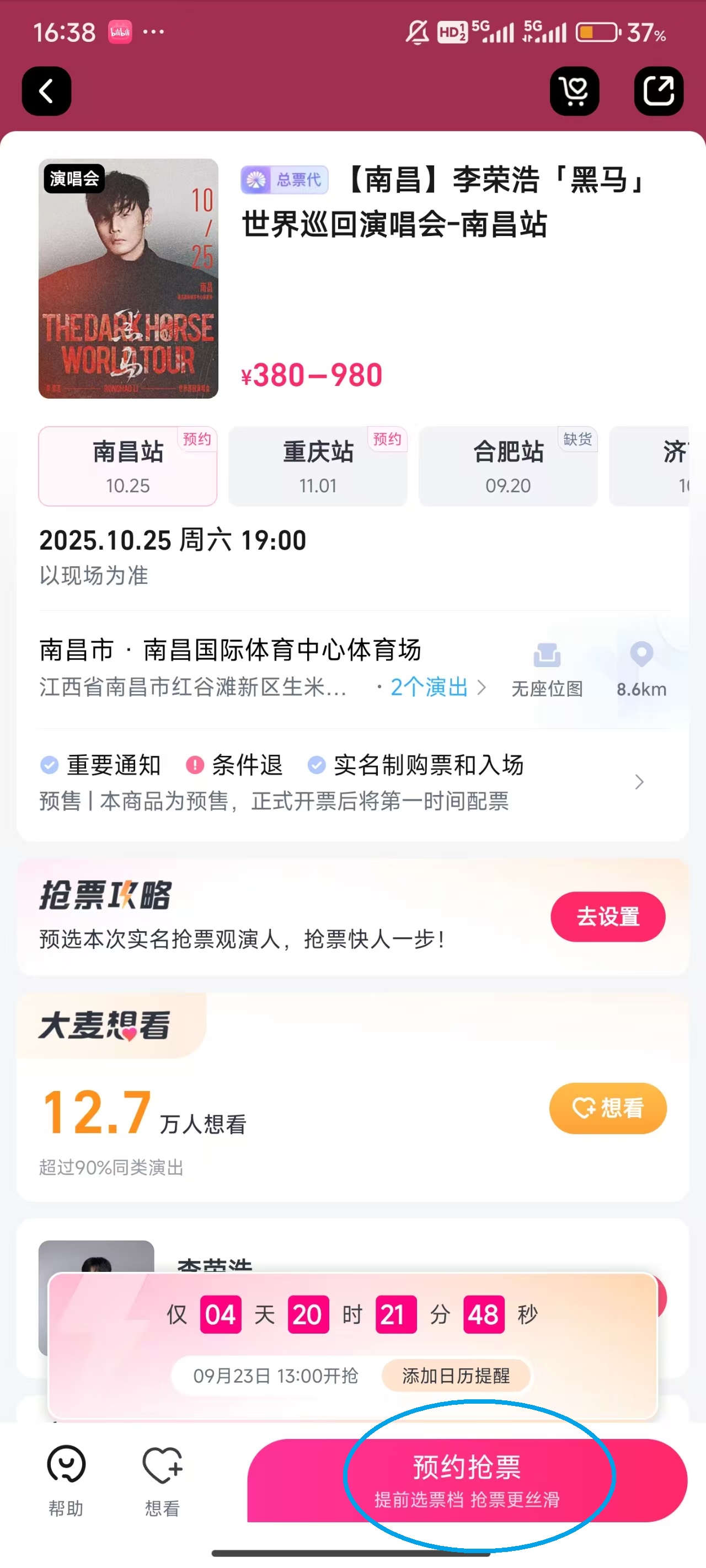
Task: Go back with the back arrow
Action: coord(46,92)
